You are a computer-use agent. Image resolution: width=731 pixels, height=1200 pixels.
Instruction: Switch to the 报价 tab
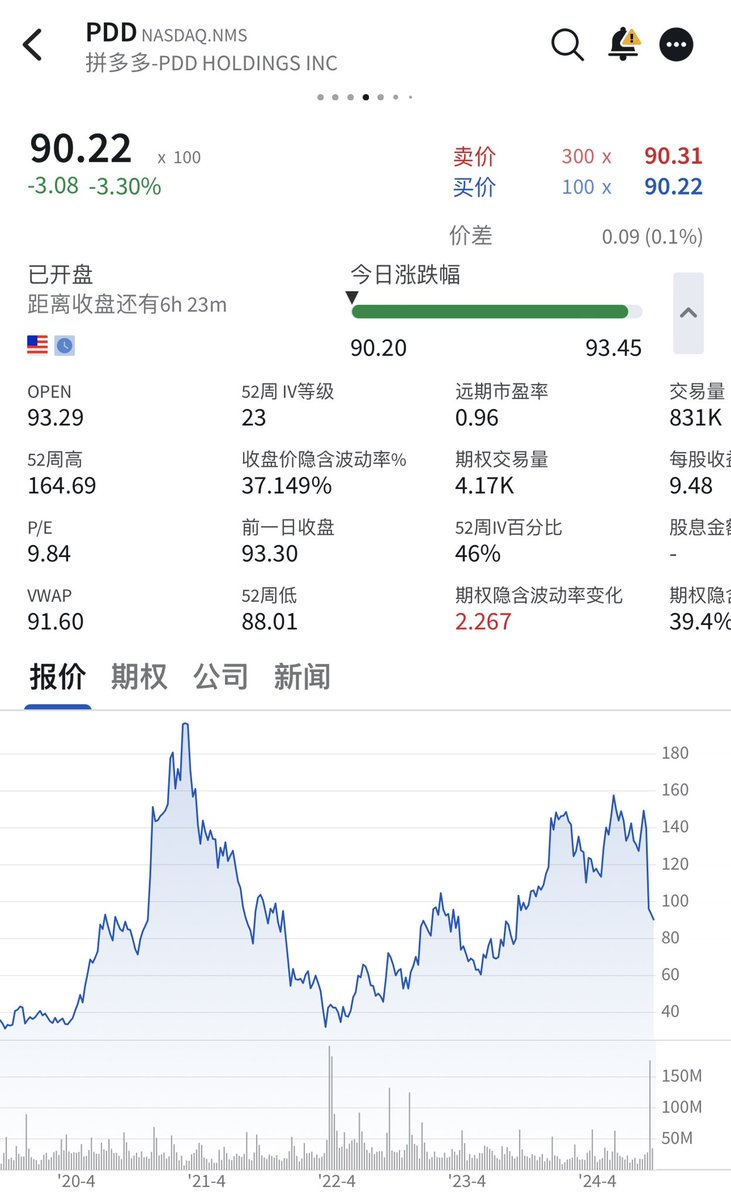(x=57, y=677)
